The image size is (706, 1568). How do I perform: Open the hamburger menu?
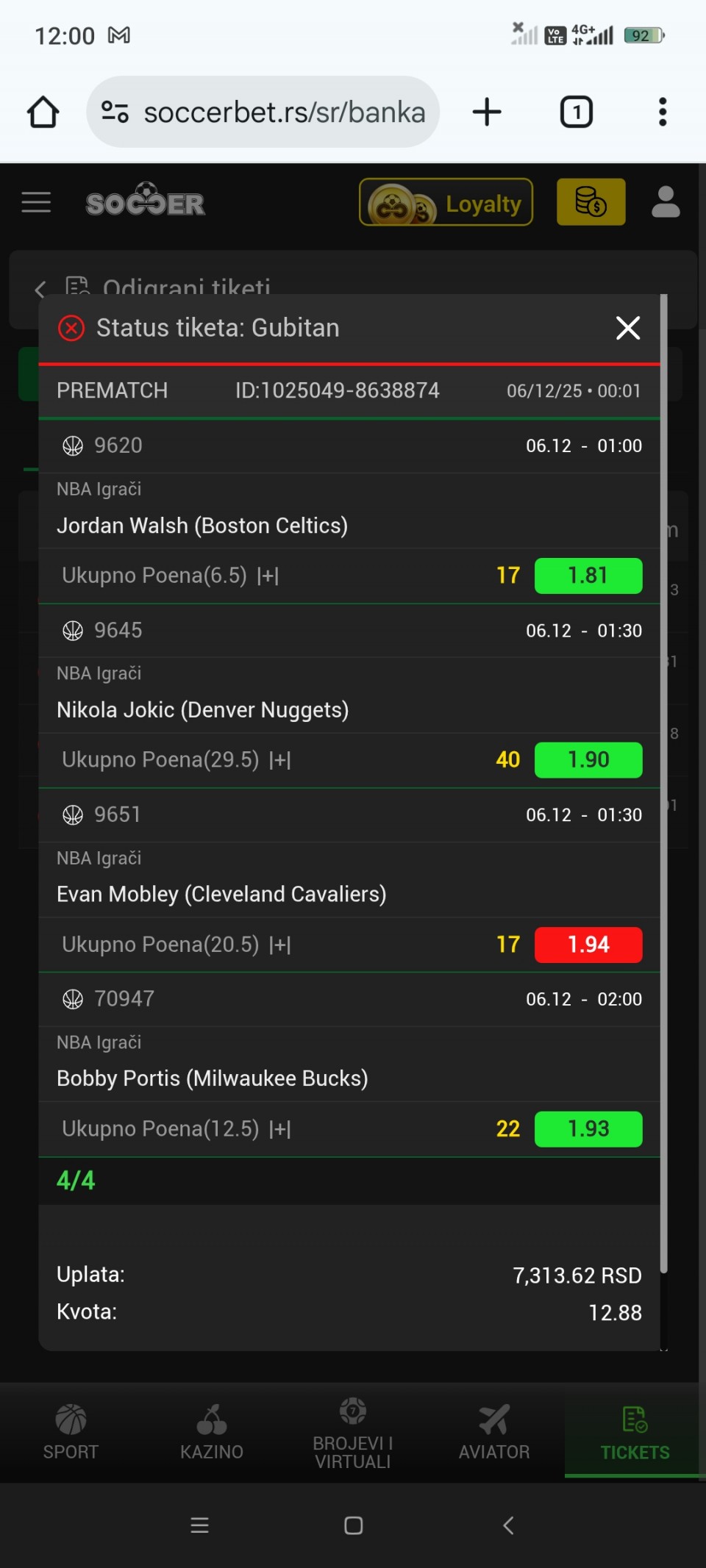point(36,202)
